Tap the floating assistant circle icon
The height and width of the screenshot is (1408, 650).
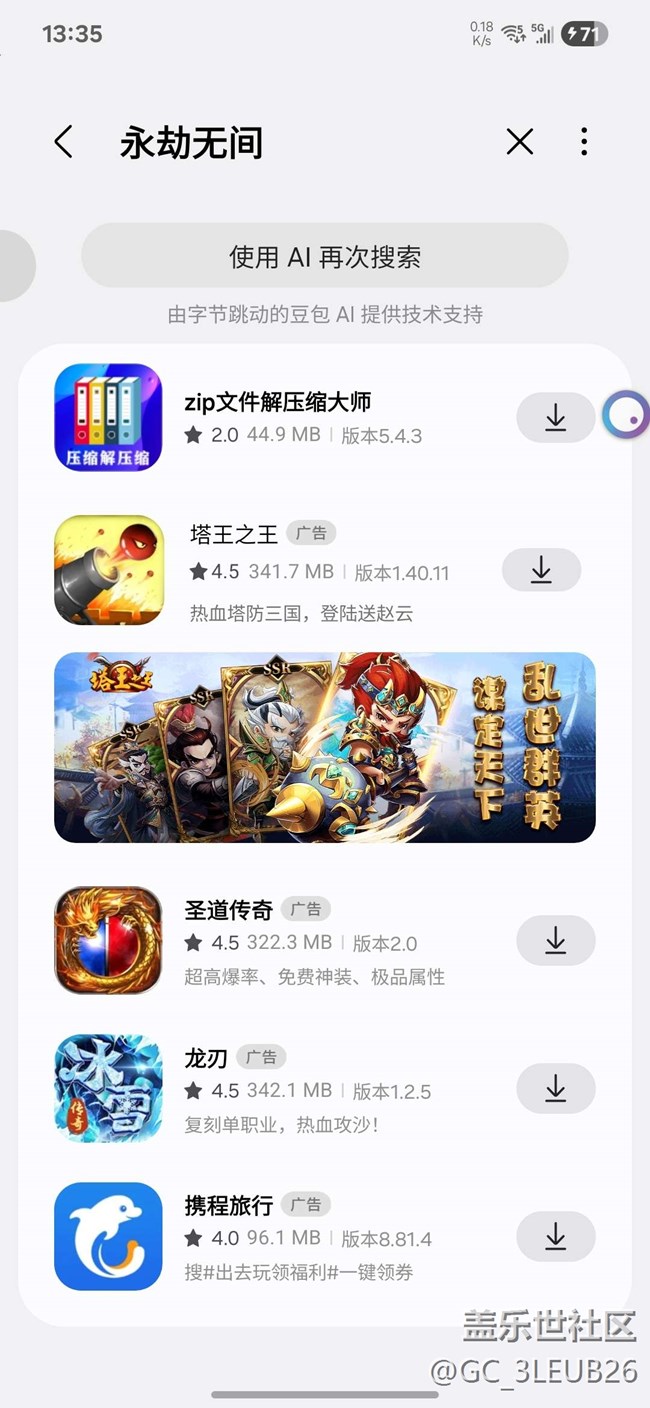[x=626, y=415]
